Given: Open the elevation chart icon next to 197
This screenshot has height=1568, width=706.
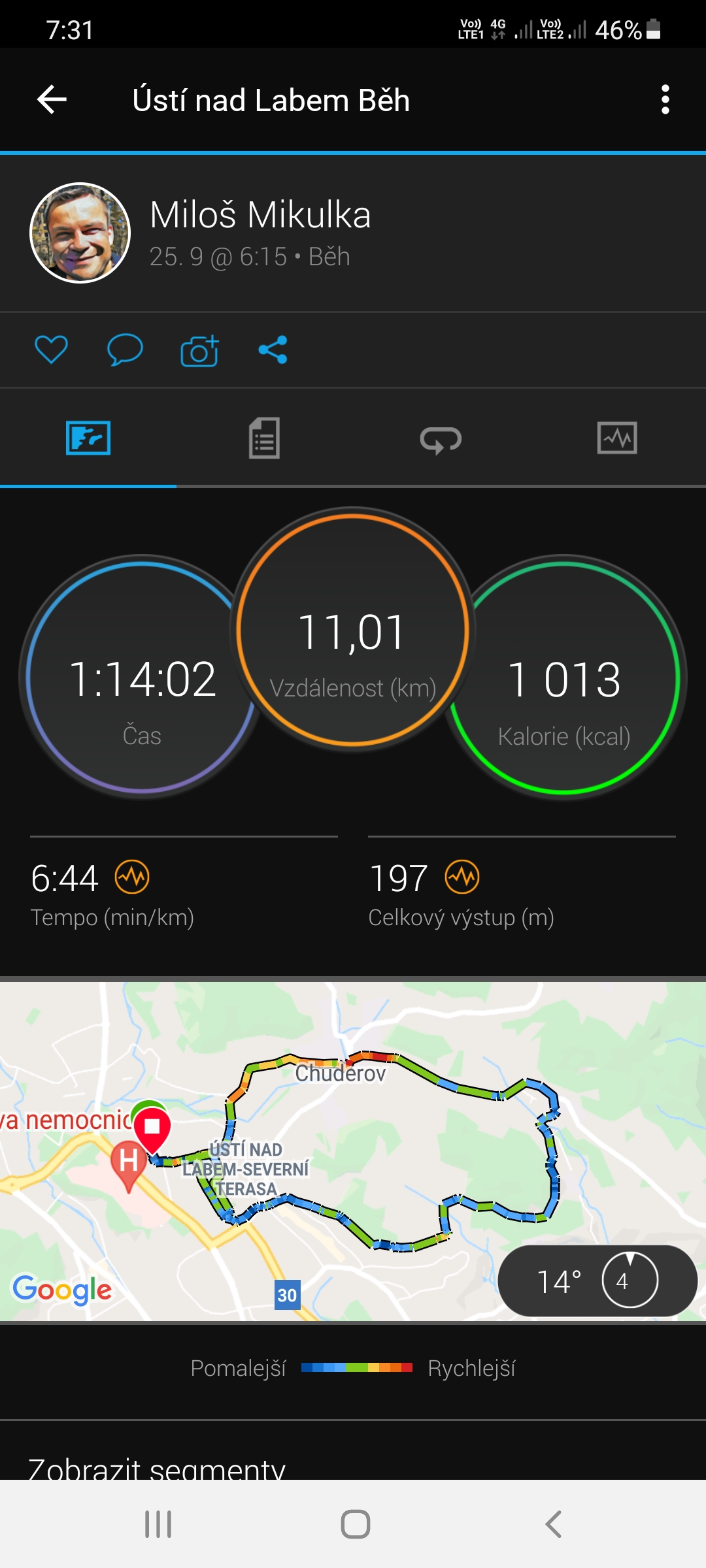Looking at the screenshot, I should tap(462, 877).
